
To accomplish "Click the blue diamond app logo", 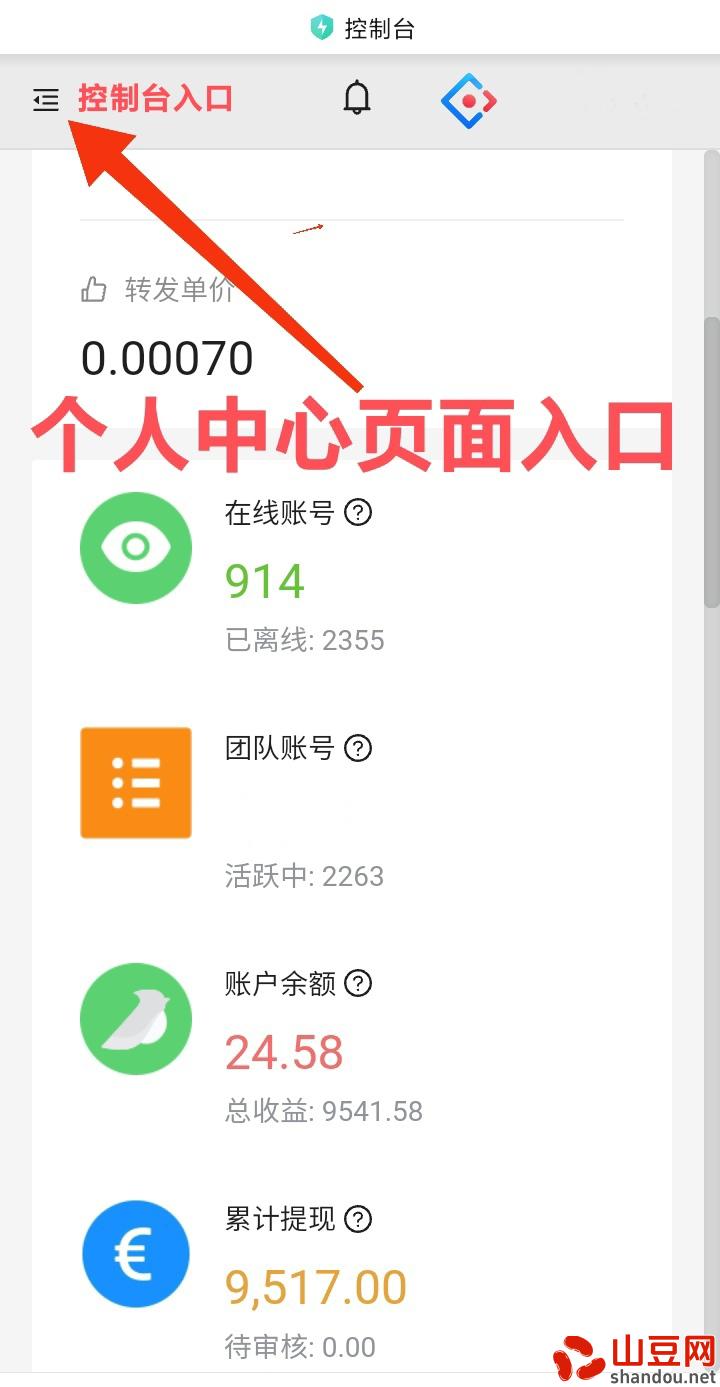I will [x=468, y=99].
